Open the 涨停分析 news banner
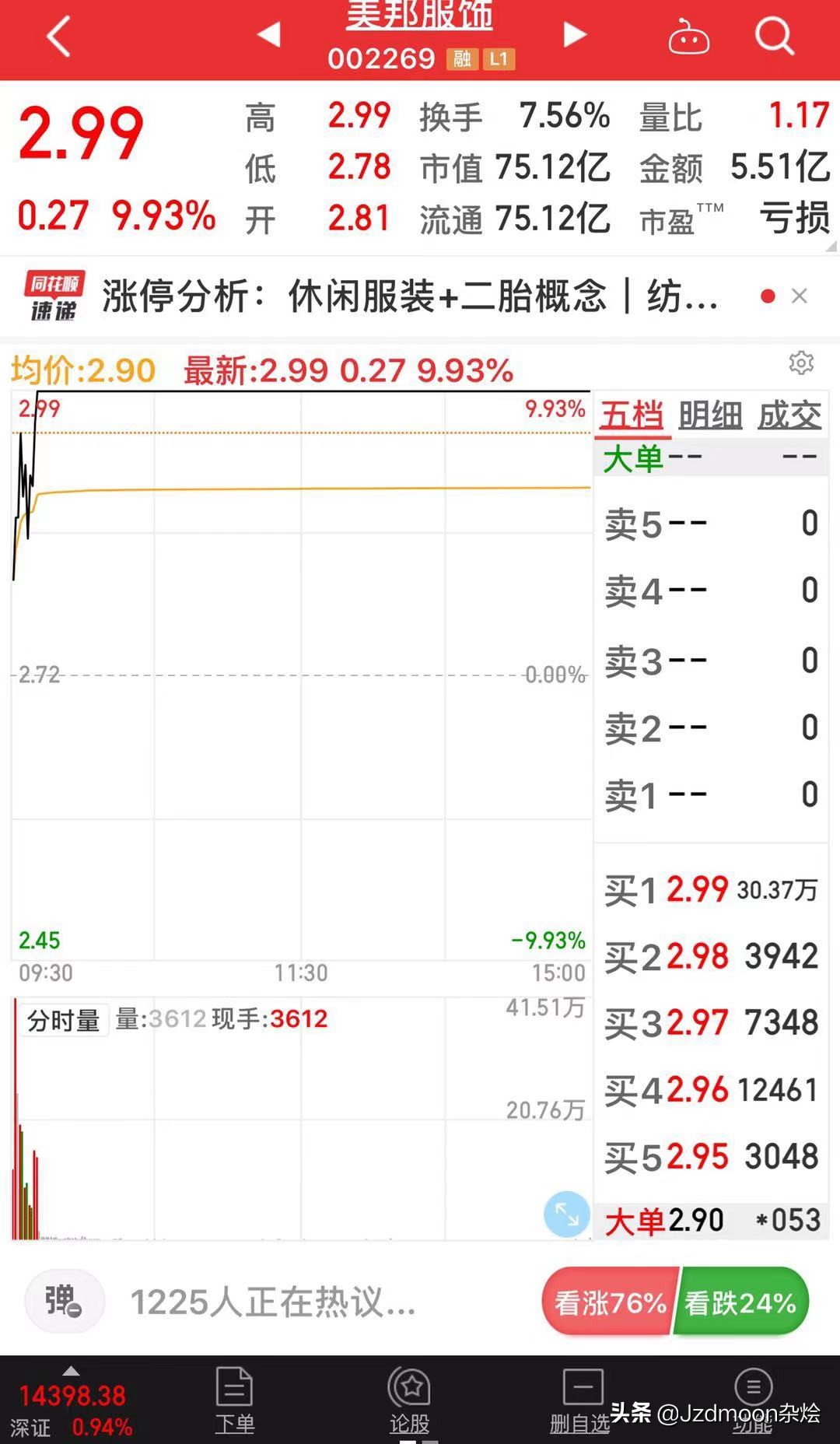Image resolution: width=840 pixels, height=1444 pixels. 409,296
